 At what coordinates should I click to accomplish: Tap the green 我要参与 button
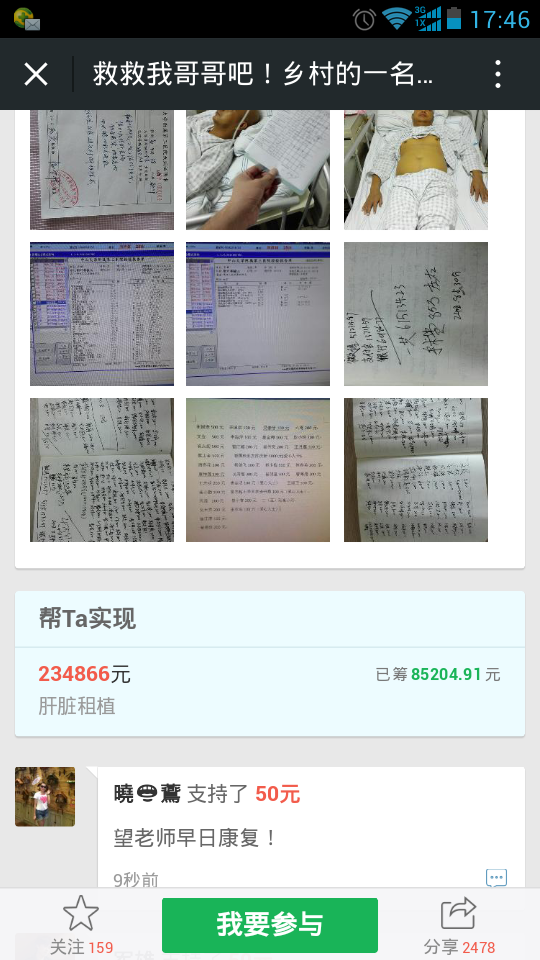(269, 924)
